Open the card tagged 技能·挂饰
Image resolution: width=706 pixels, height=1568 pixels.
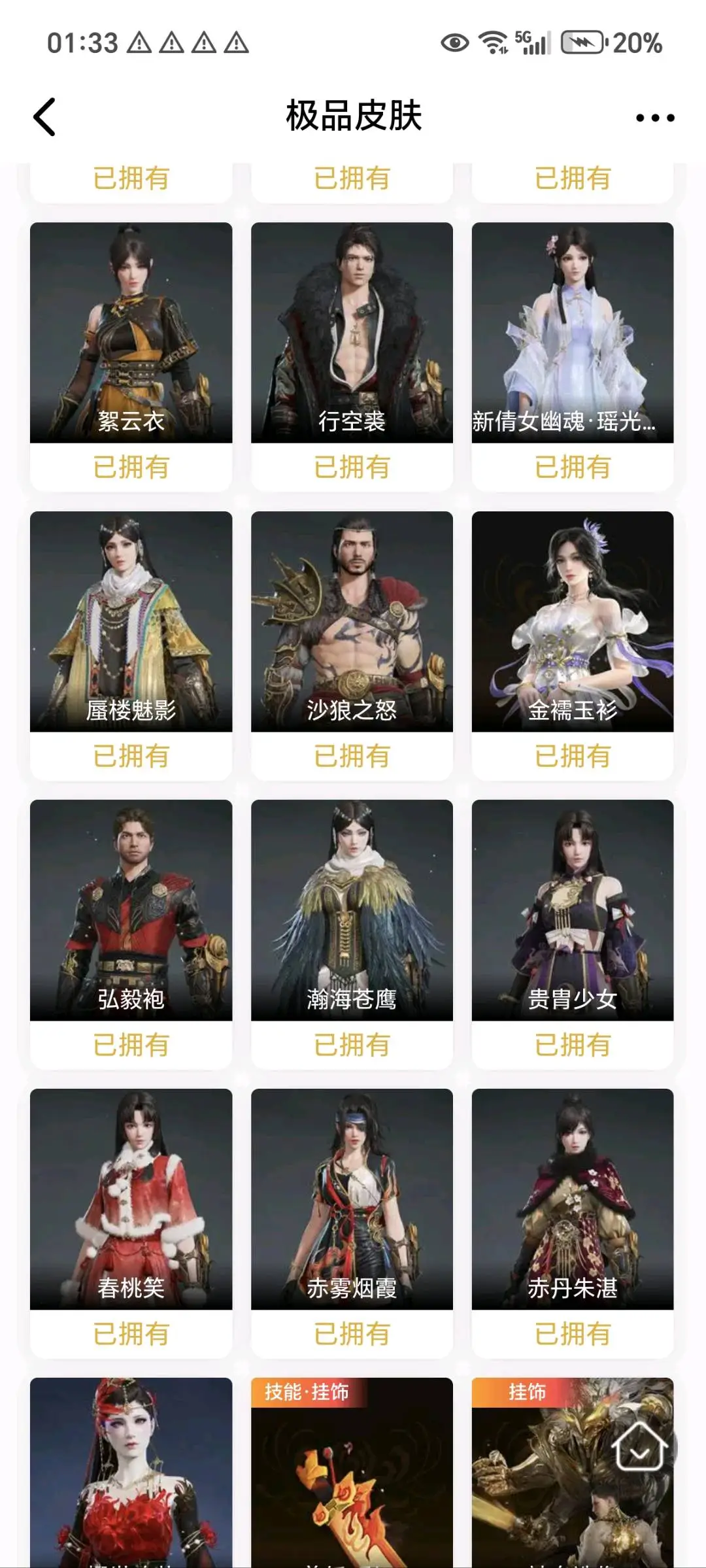[x=352, y=1473]
